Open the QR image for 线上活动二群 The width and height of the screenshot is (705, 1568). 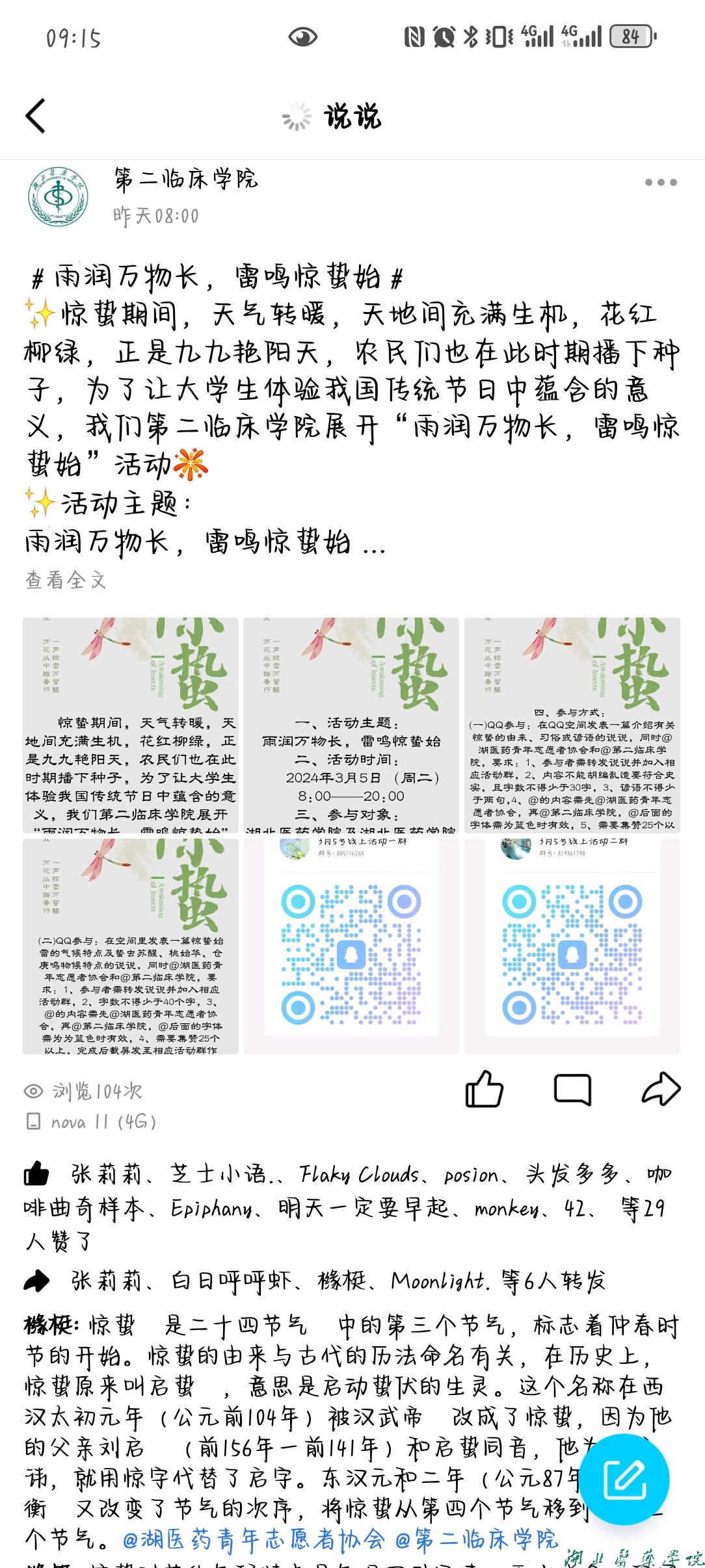click(x=572, y=946)
